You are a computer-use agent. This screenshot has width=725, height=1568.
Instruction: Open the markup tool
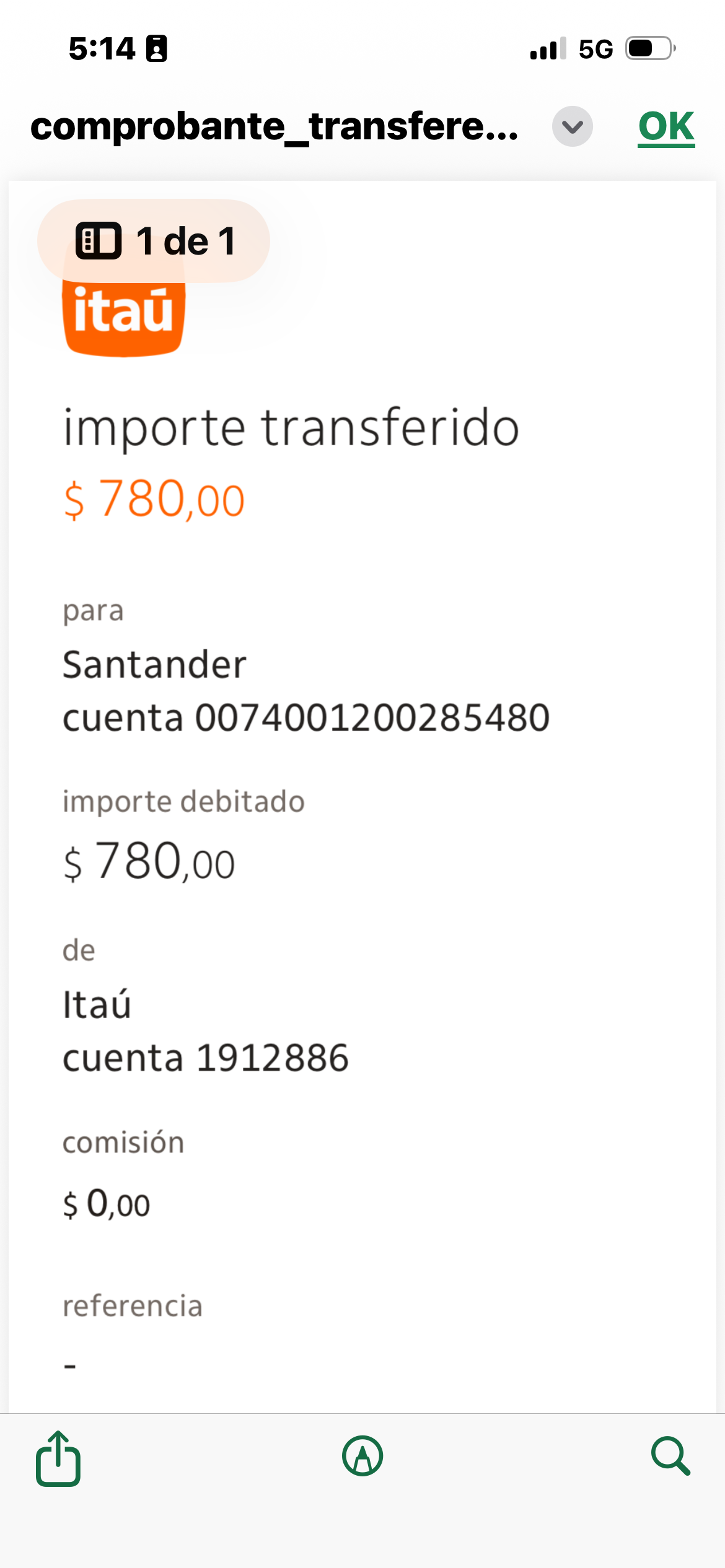pos(362,1456)
